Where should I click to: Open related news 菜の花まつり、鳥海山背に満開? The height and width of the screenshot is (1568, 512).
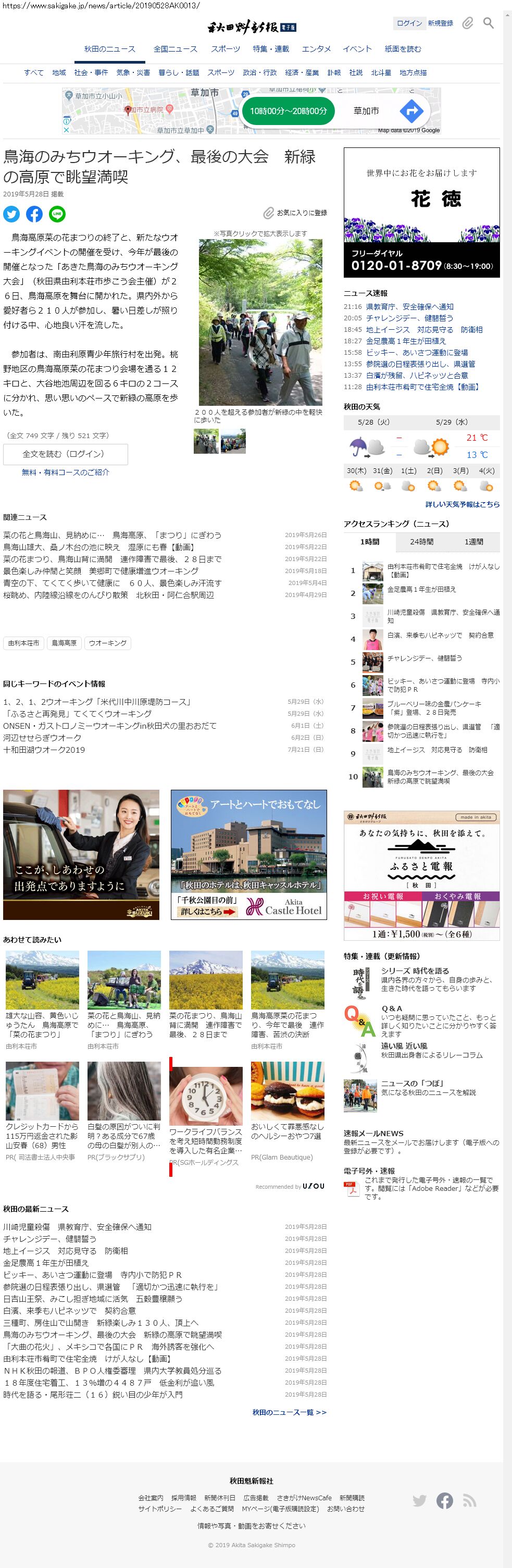(112, 559)
